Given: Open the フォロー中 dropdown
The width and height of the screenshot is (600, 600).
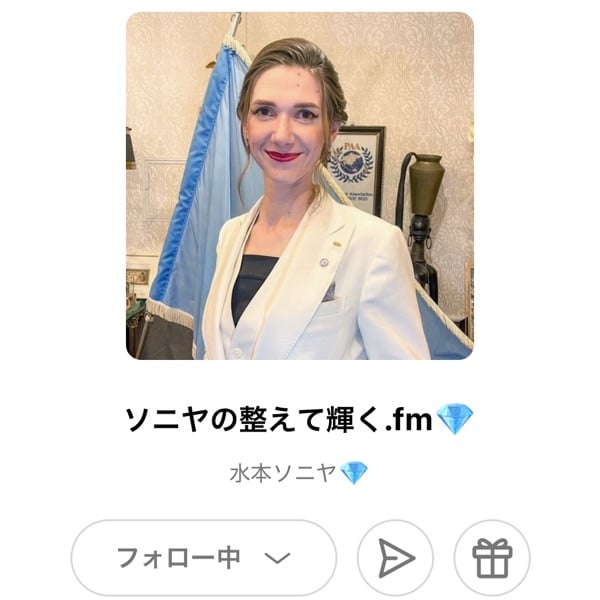Looking at the screenshot, I should point(204,557).
